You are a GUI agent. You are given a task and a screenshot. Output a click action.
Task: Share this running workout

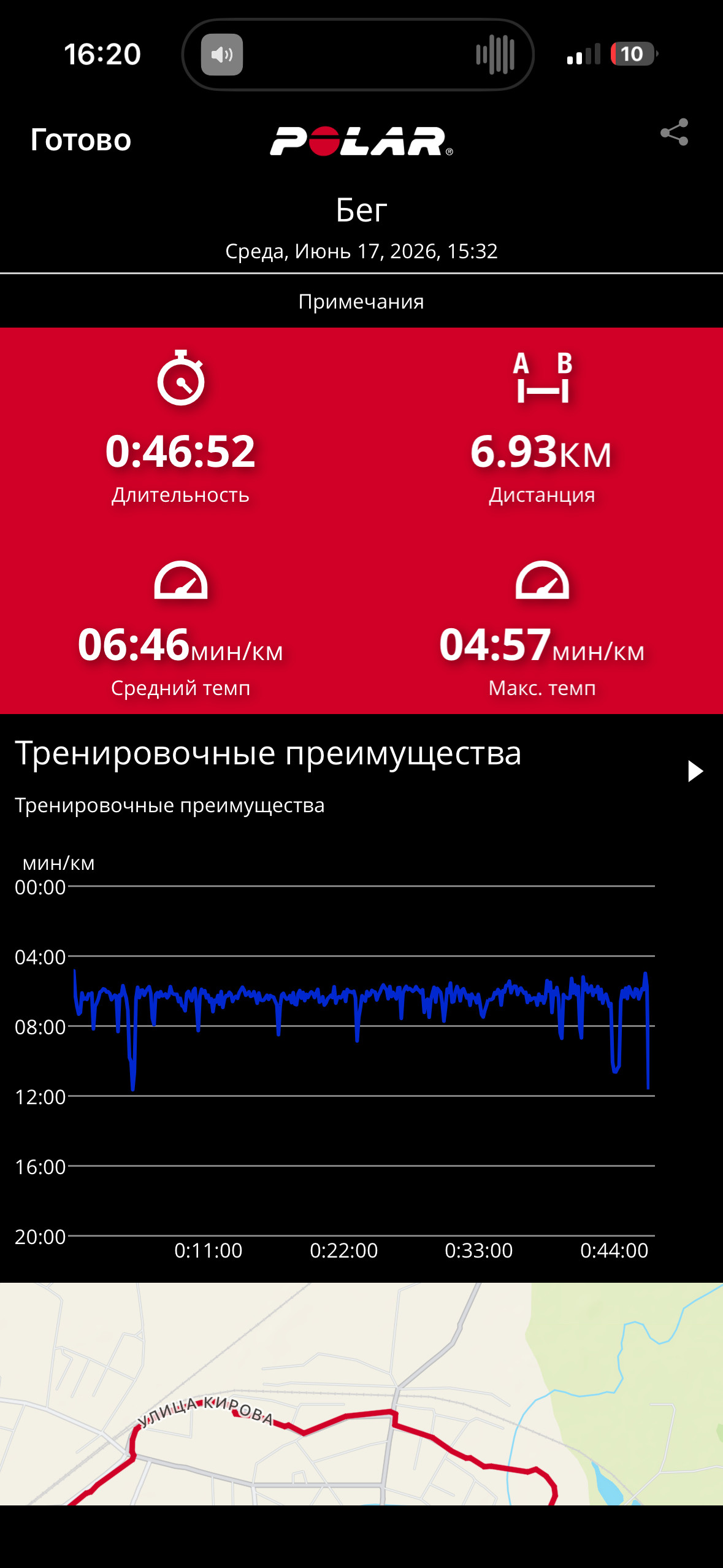[x=674, y=132]
